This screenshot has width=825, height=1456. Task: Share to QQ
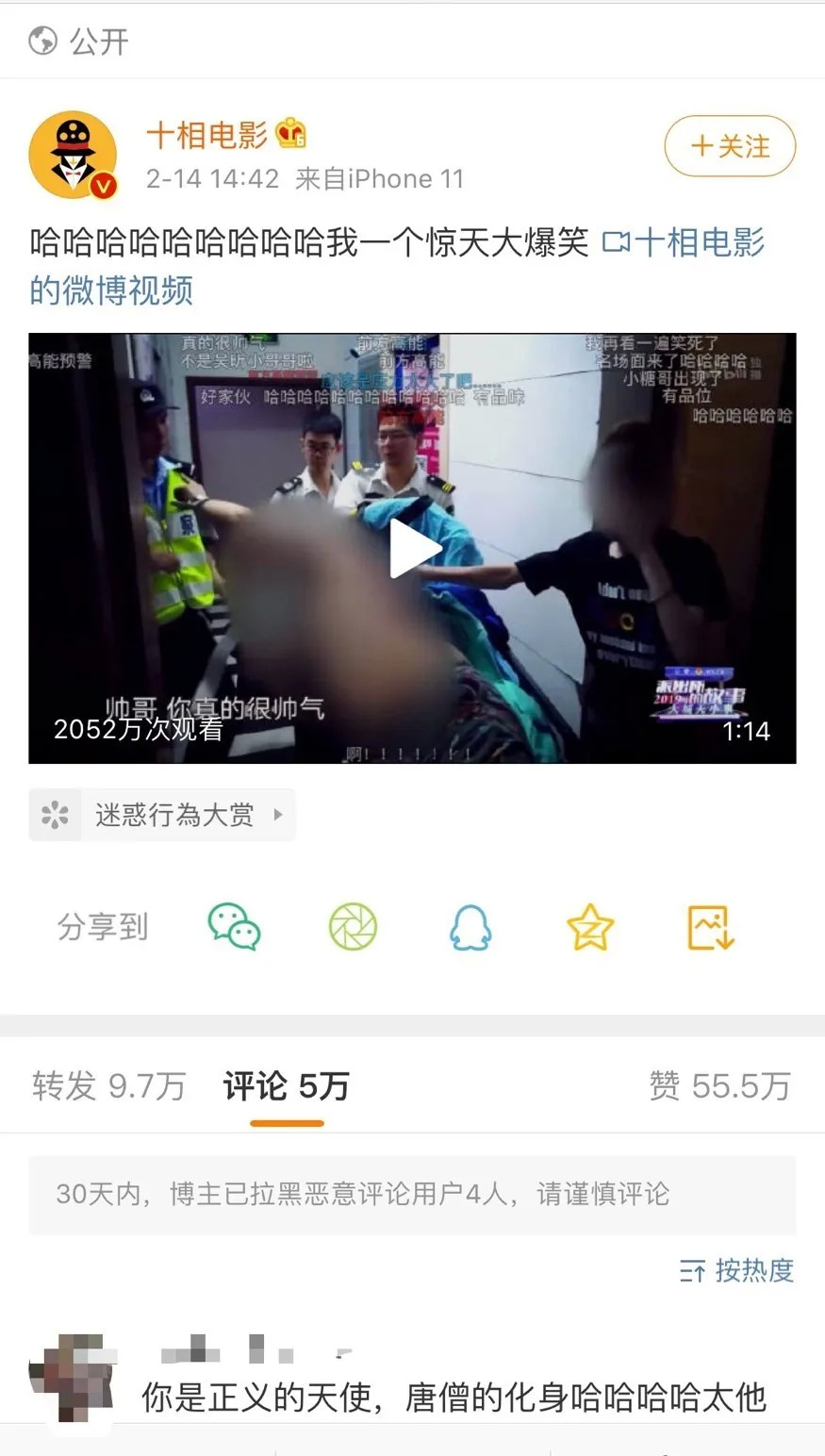pos(470,927)
